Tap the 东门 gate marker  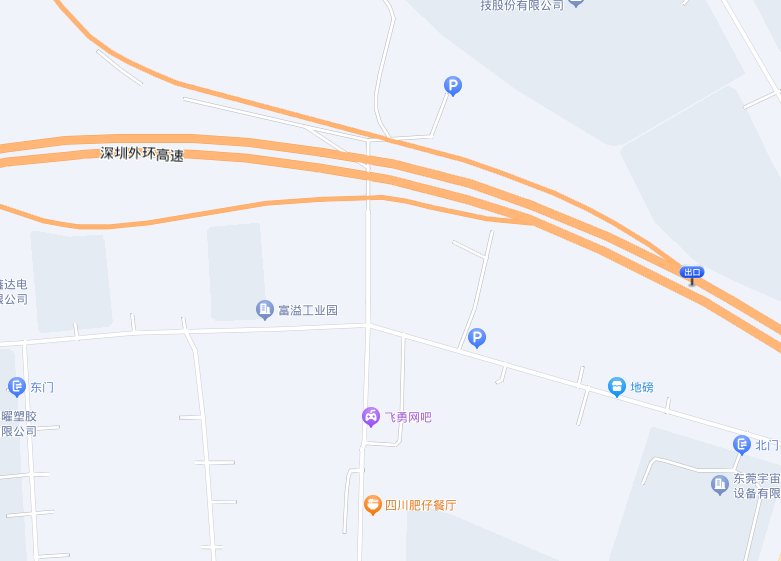click(x=17, y=386)
